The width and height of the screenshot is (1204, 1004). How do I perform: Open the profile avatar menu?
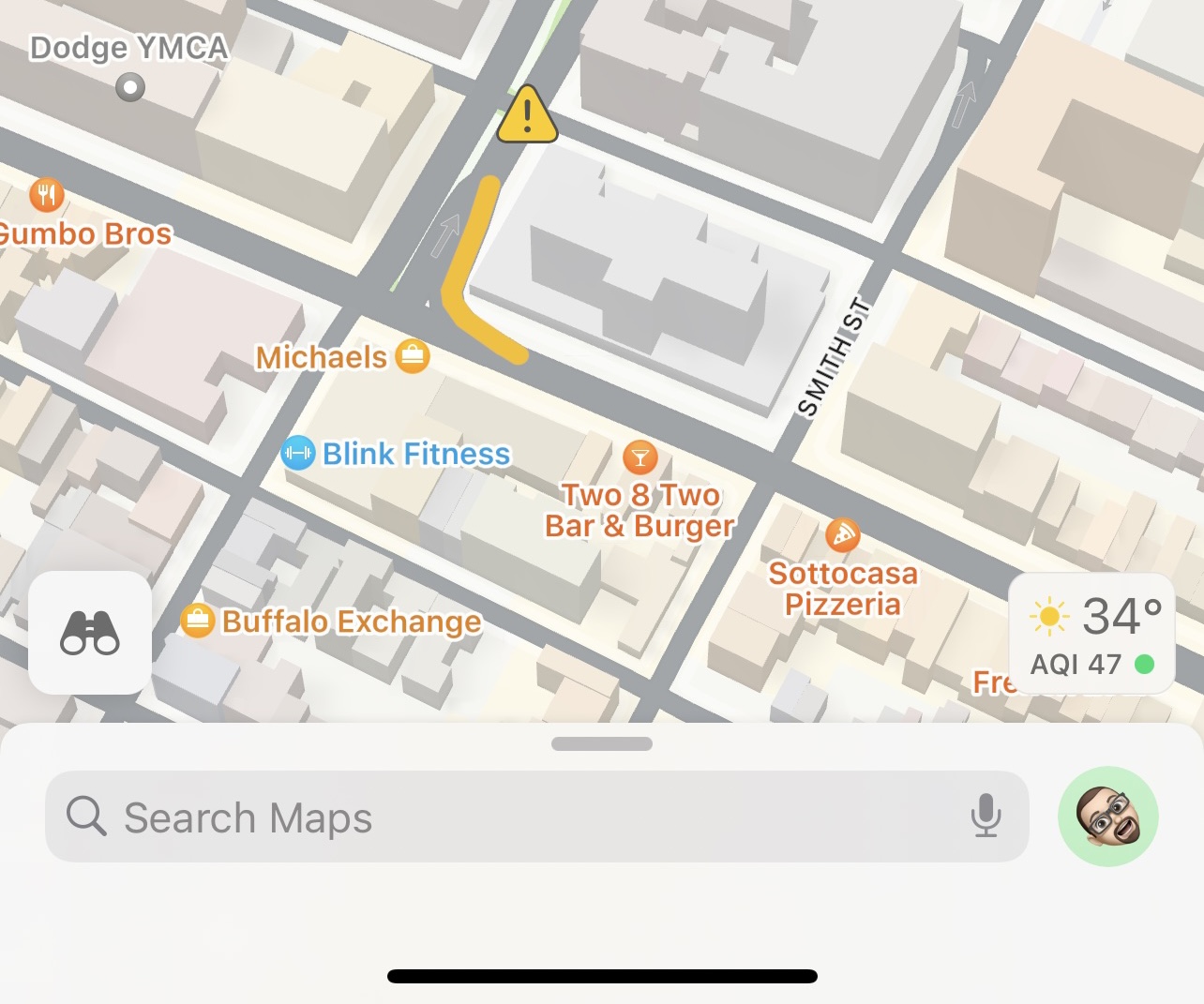pyautogui.click(x=1107, y=817)
